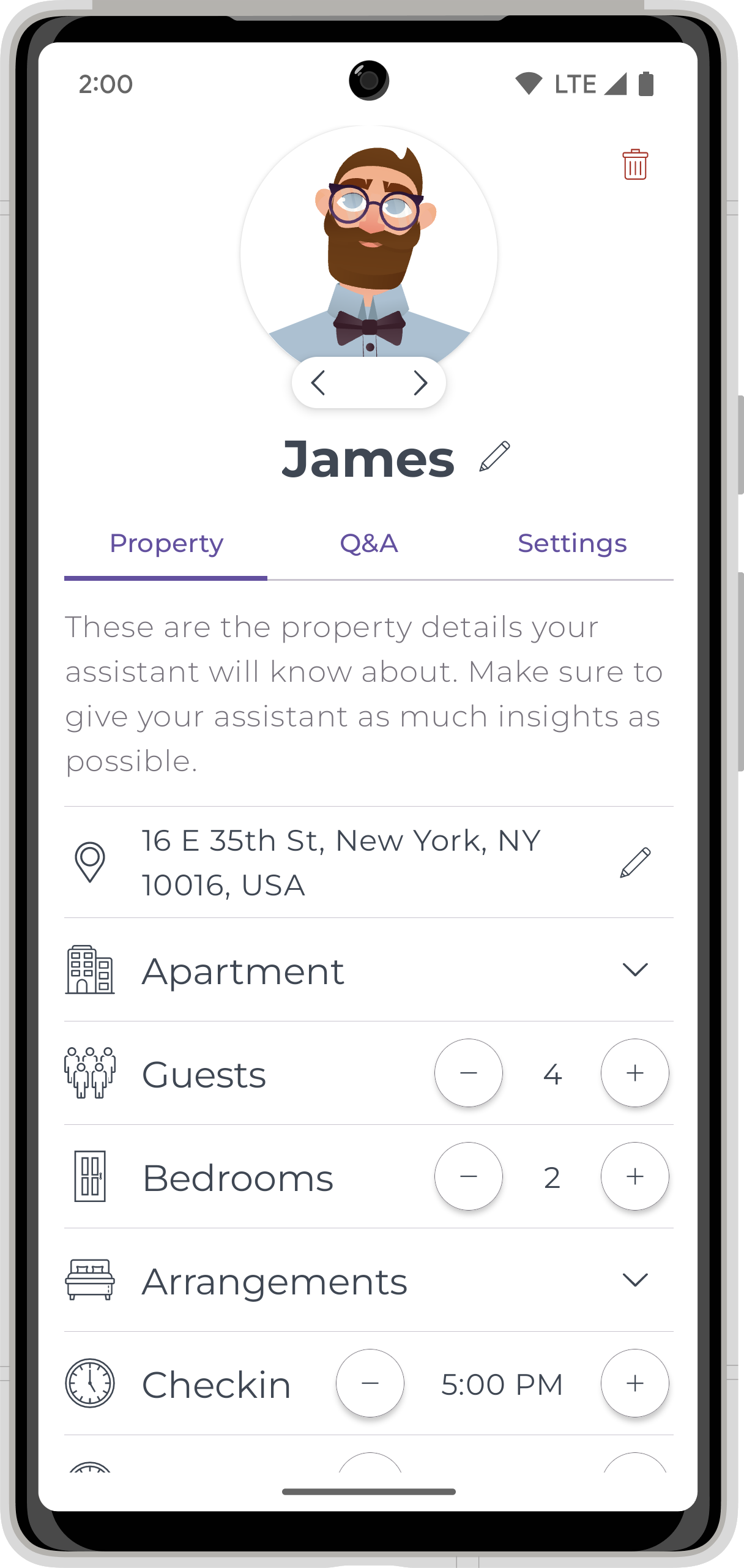Reduce the Bedrooms count
744x1568 pixels.
coord(469,1176)
